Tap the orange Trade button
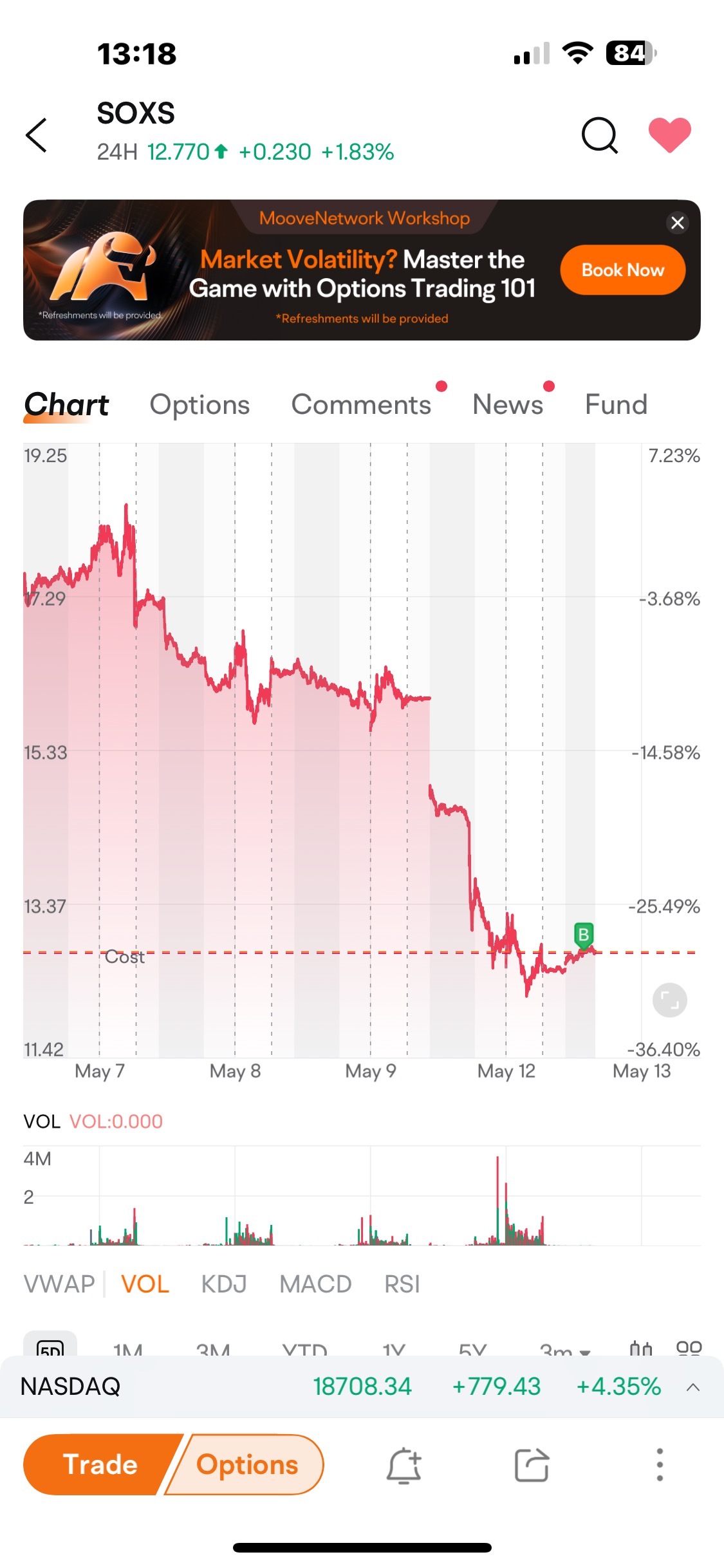Screen dimensions: 724x1568 pos(100,1464)
